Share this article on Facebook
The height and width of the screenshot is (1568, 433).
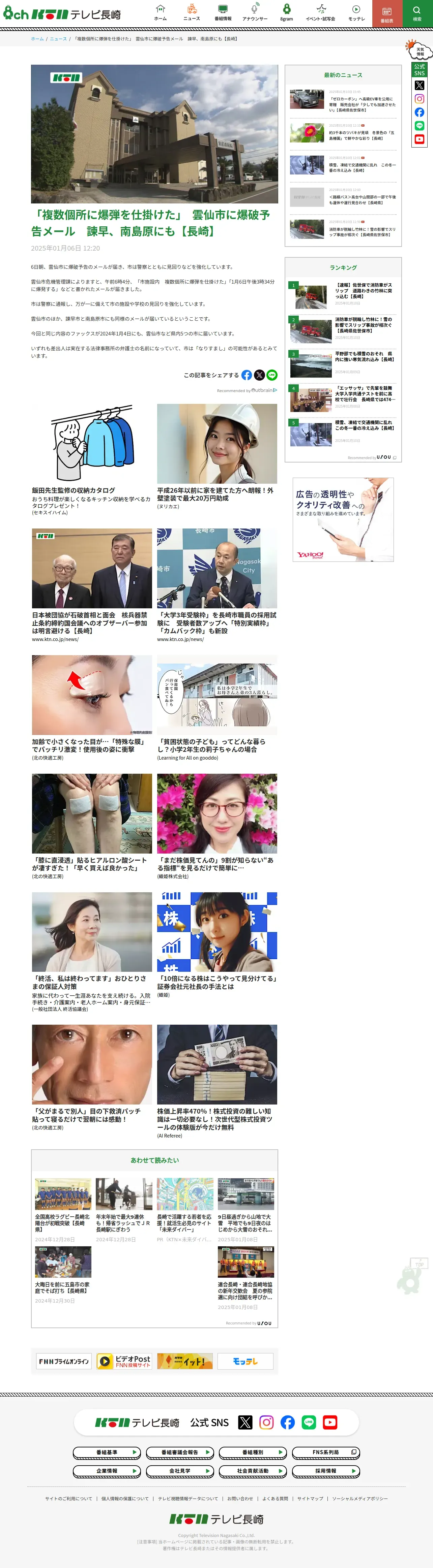247,375
